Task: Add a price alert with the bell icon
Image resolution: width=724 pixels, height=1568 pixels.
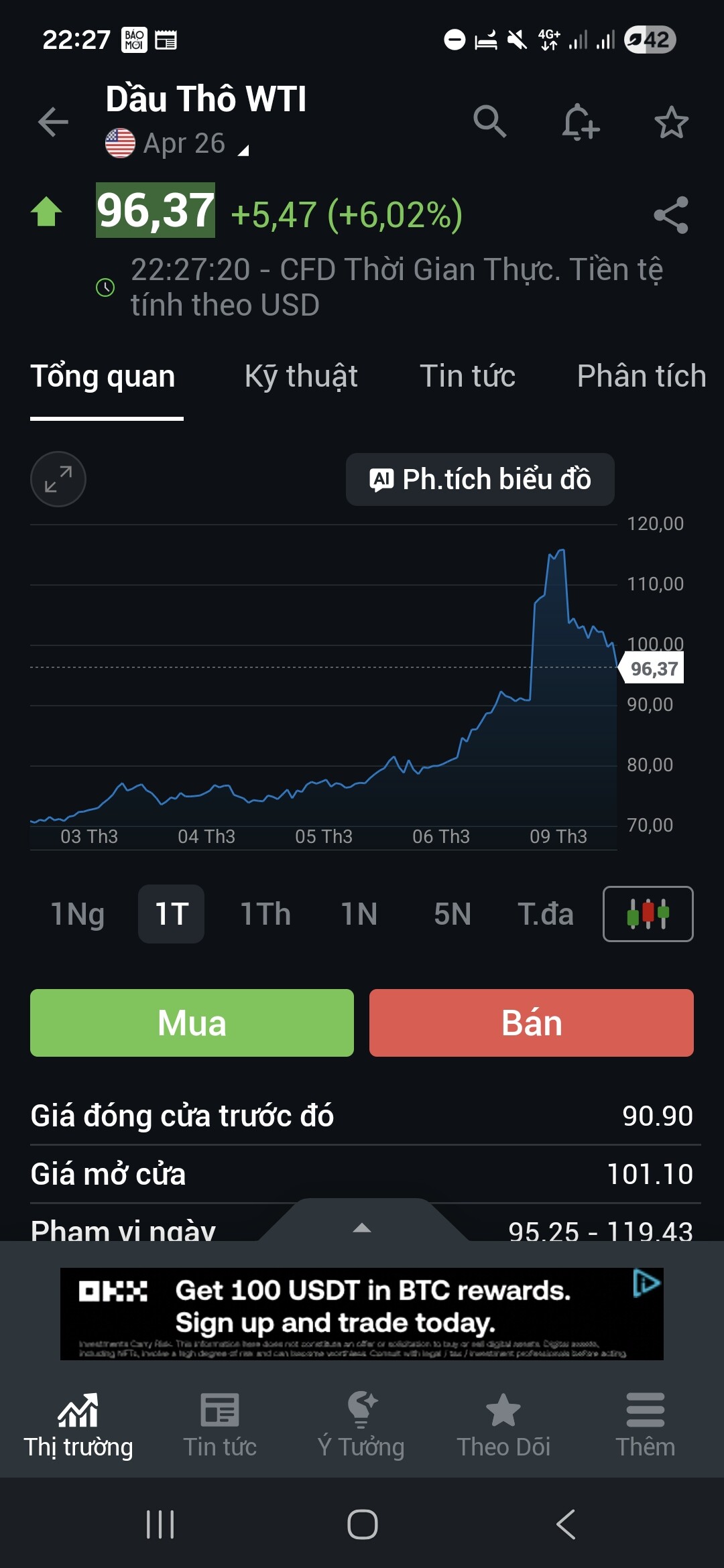Action: pyautogui.click(x=580, y=122)
